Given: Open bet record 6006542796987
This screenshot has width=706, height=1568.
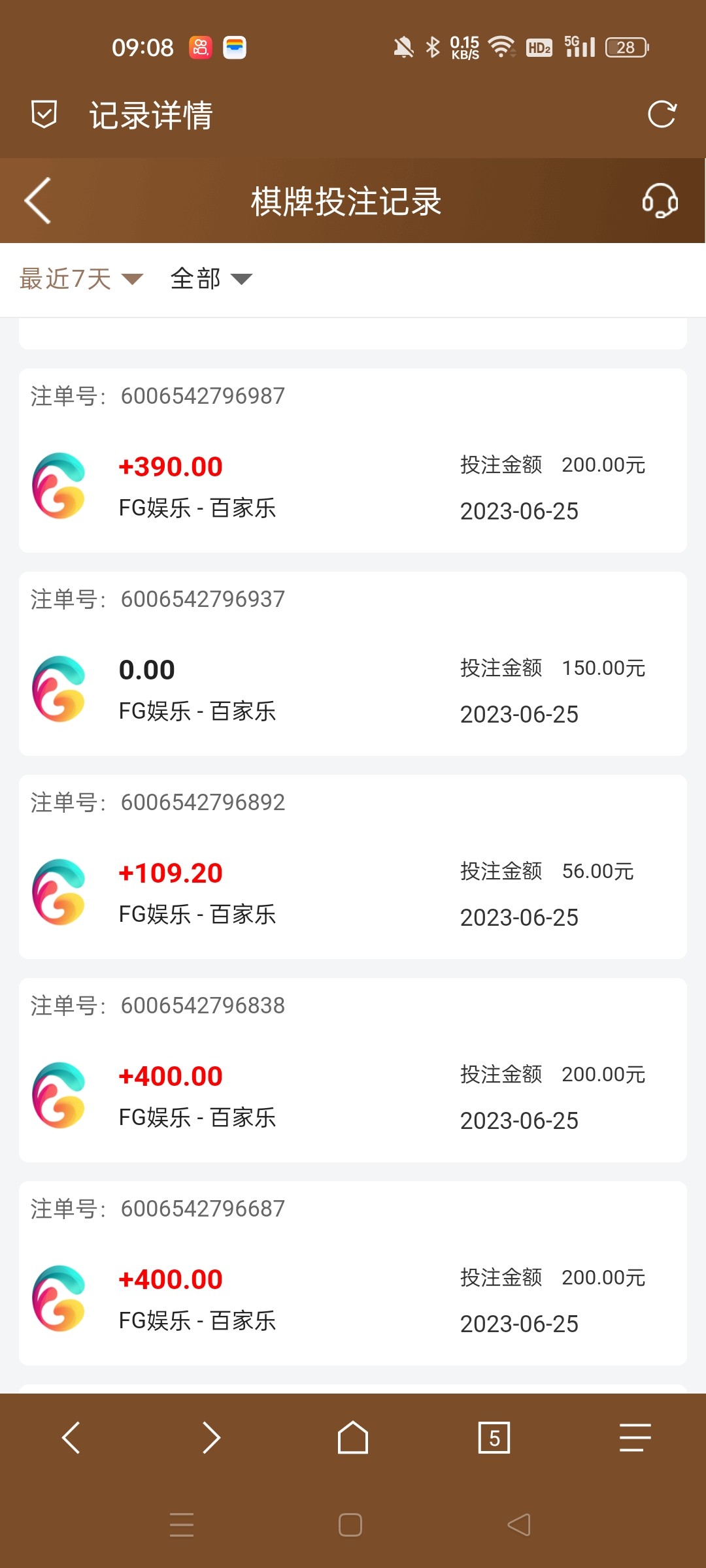Looking at the screenshot, I should [353, 461].
